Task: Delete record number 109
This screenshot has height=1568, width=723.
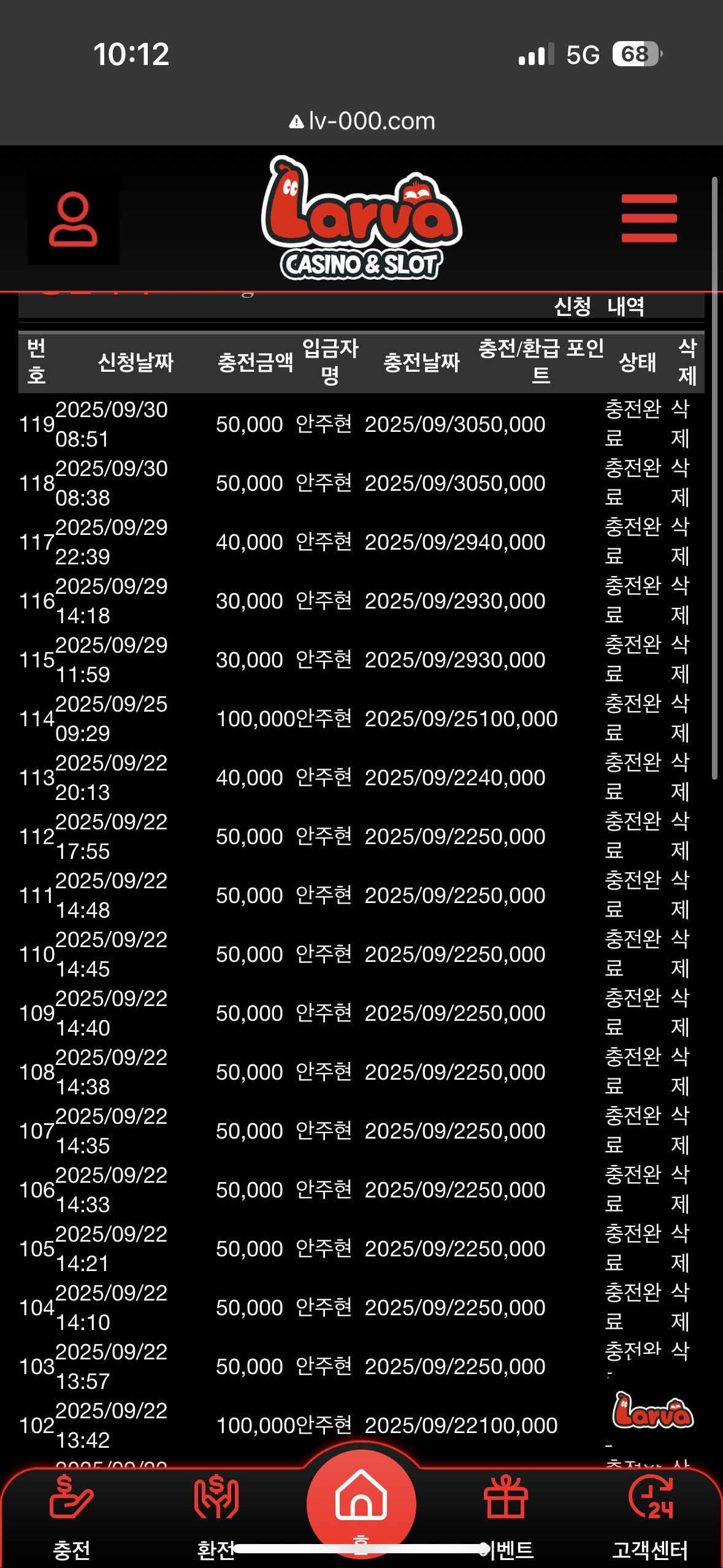Action: (680, 1012)
